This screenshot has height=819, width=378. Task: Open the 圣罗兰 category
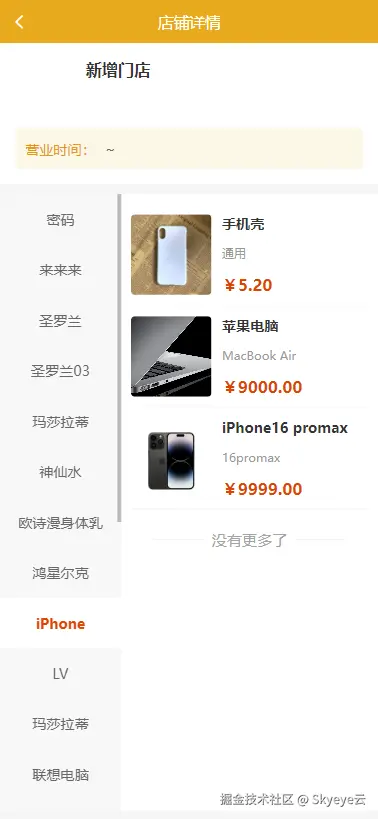point(61,321)
